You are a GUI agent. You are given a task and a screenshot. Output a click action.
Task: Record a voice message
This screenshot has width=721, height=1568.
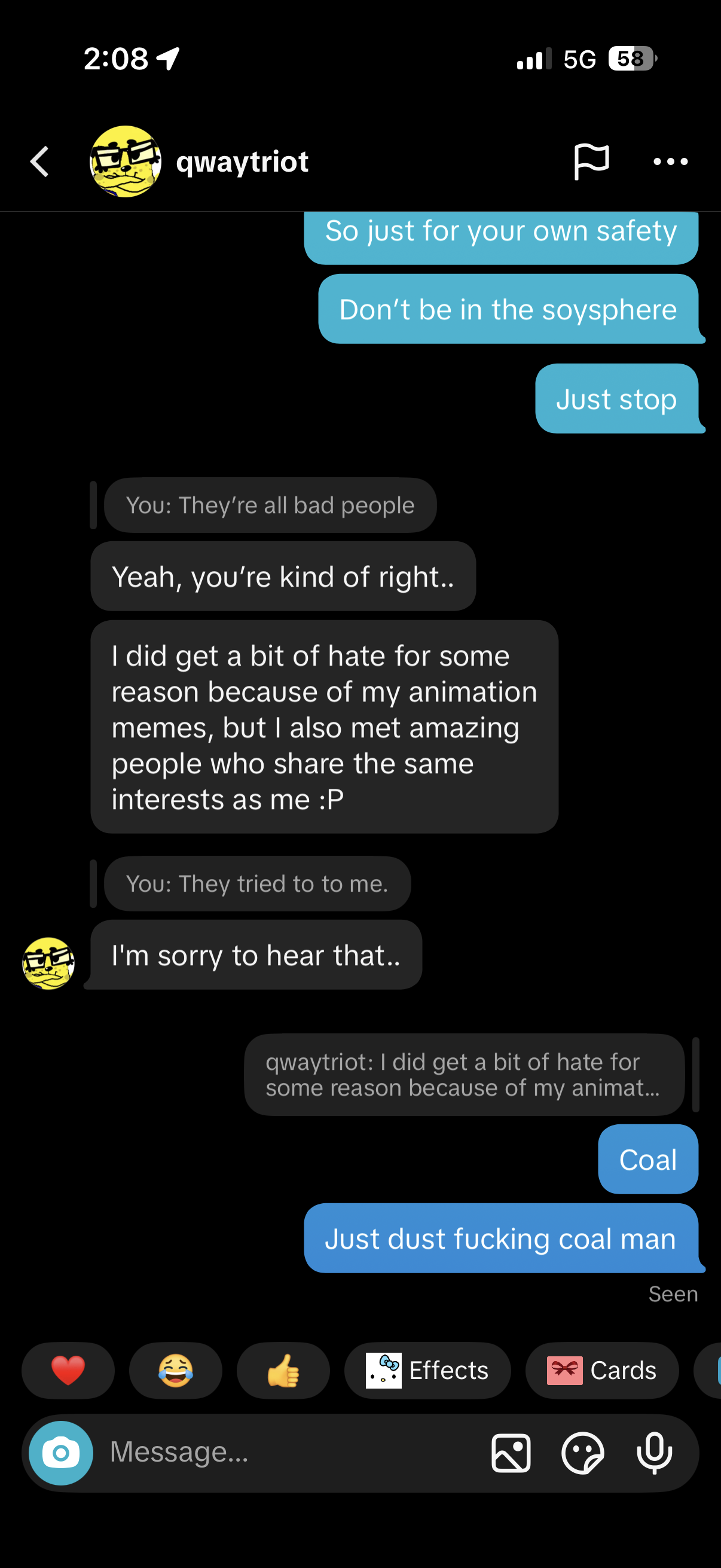pos(654,1453)
